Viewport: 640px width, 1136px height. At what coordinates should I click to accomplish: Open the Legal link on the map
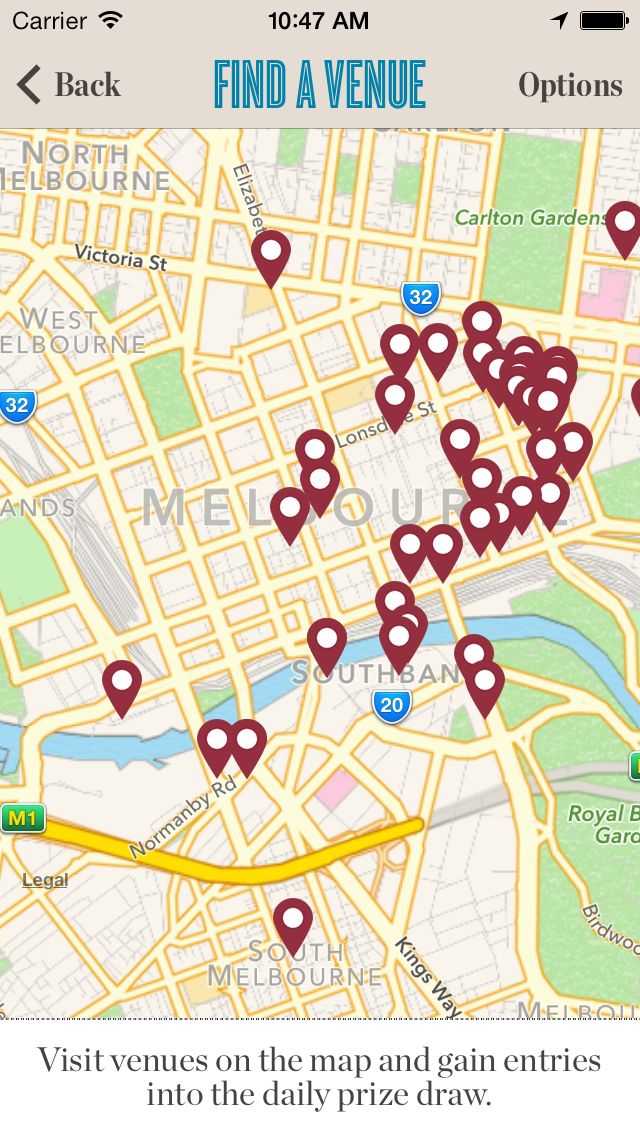45,880
